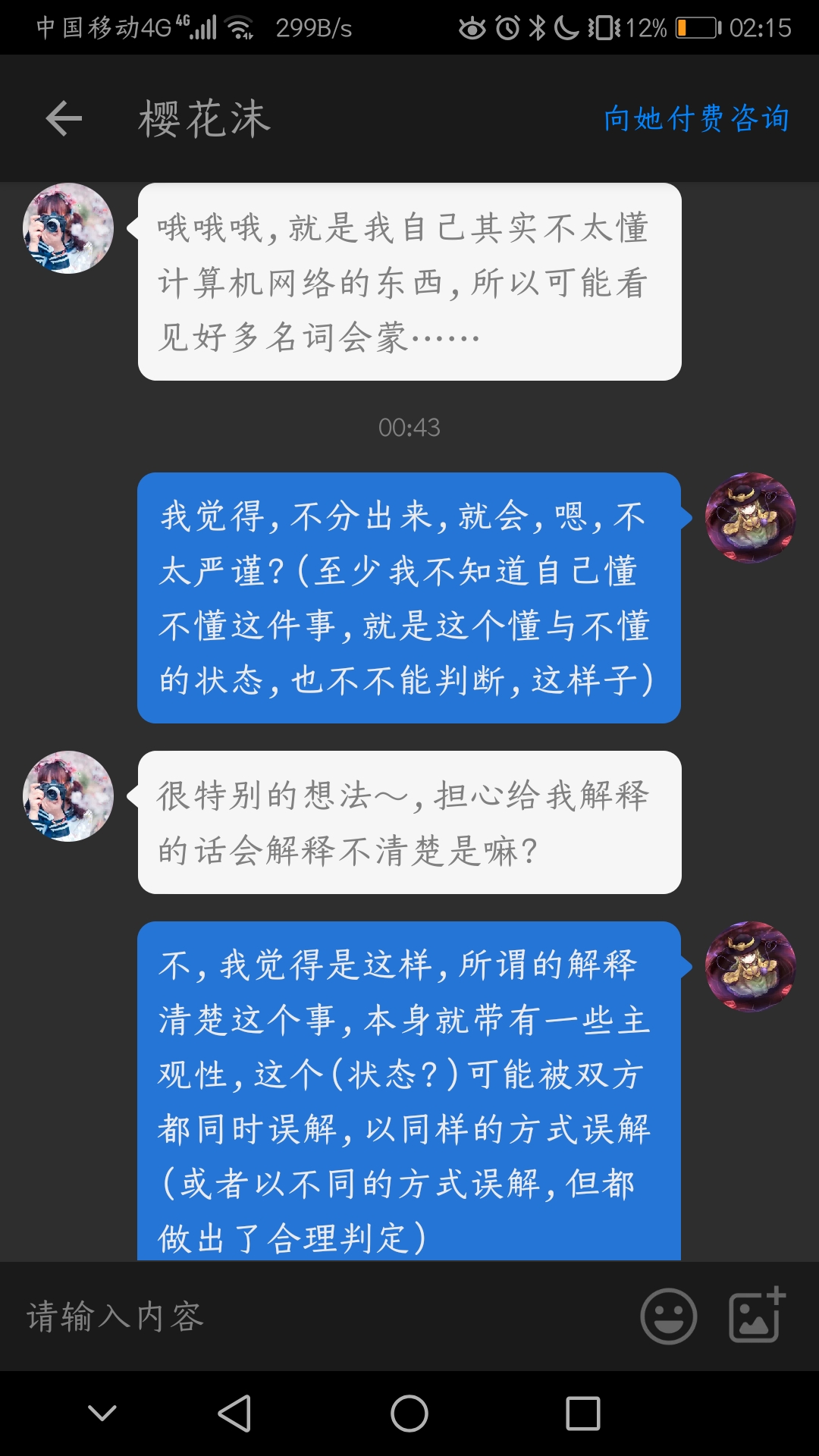Tap 向她付费咨询 link
The width and height of the screenshot is (819, 1456).
pos(696,118)
